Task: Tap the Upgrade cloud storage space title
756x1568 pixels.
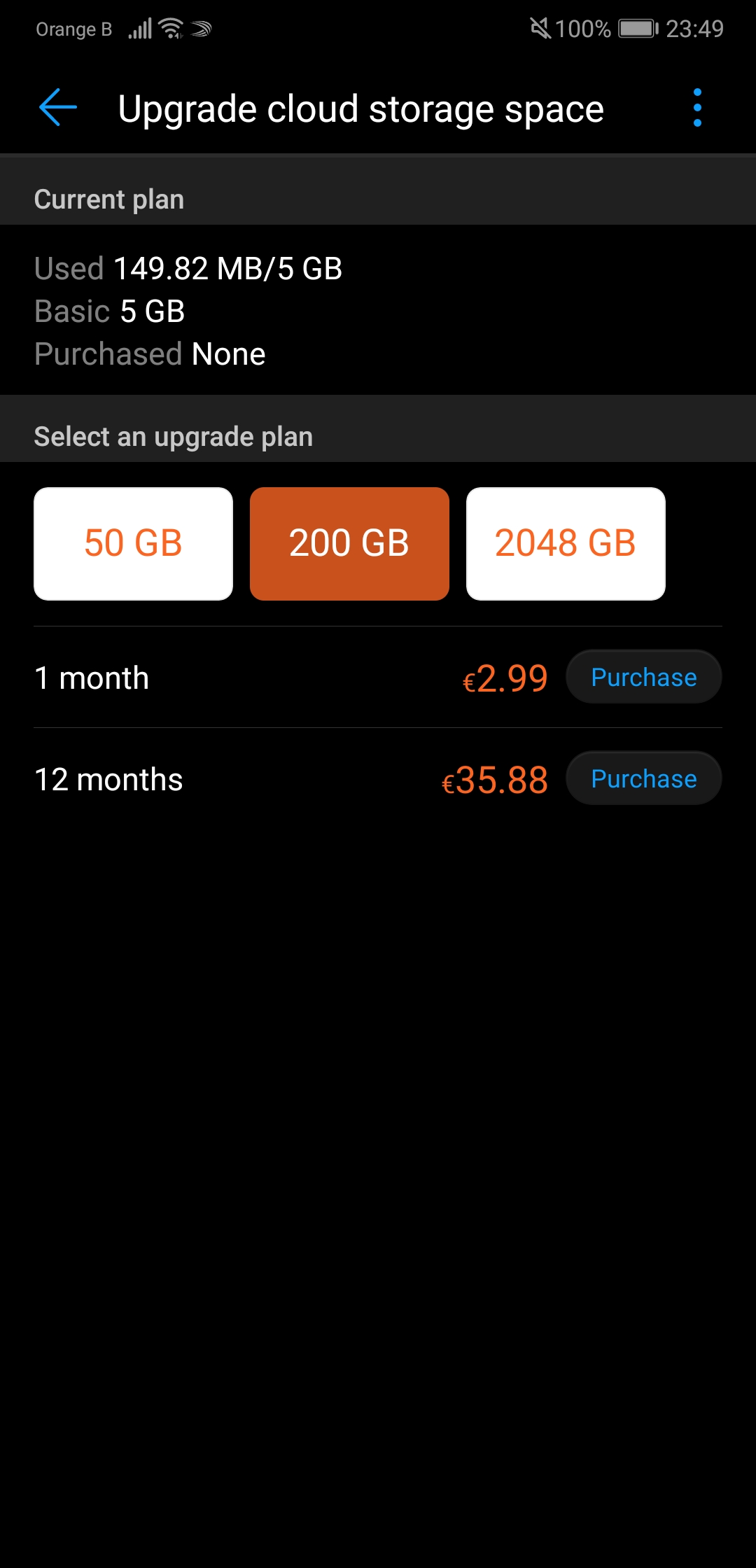Action: 360,108
